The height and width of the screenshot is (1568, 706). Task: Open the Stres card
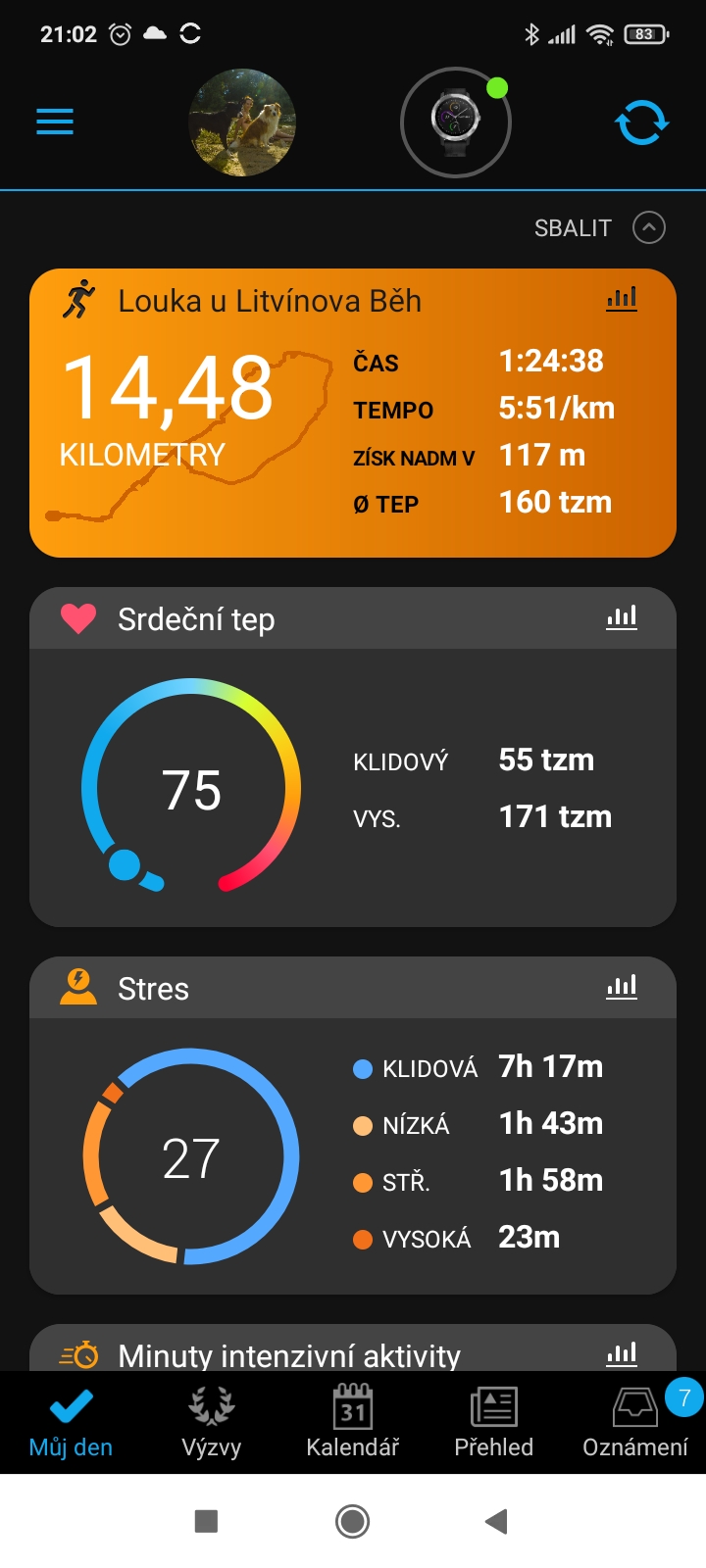click(x=353, y=1125)
